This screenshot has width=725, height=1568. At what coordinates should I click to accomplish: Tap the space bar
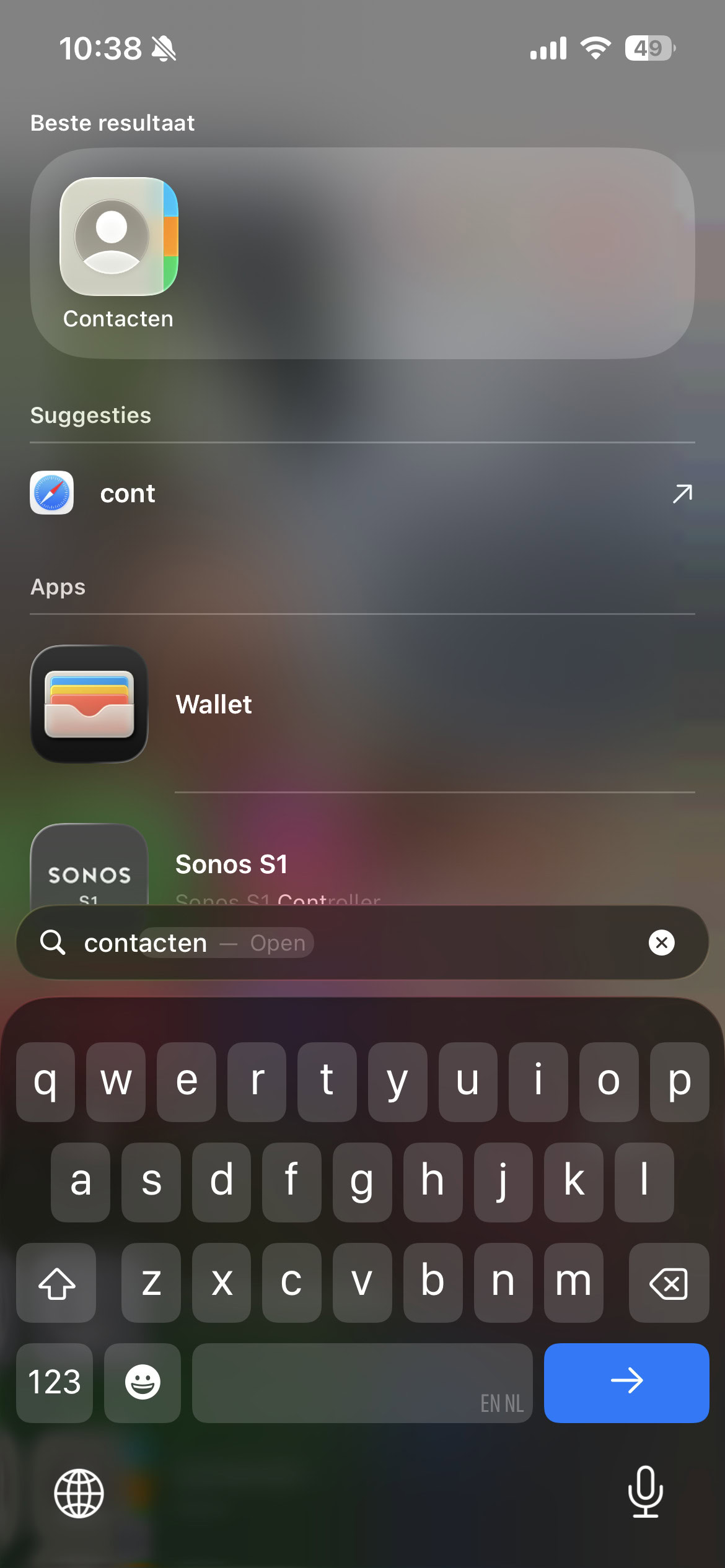tap(362, 1382)
